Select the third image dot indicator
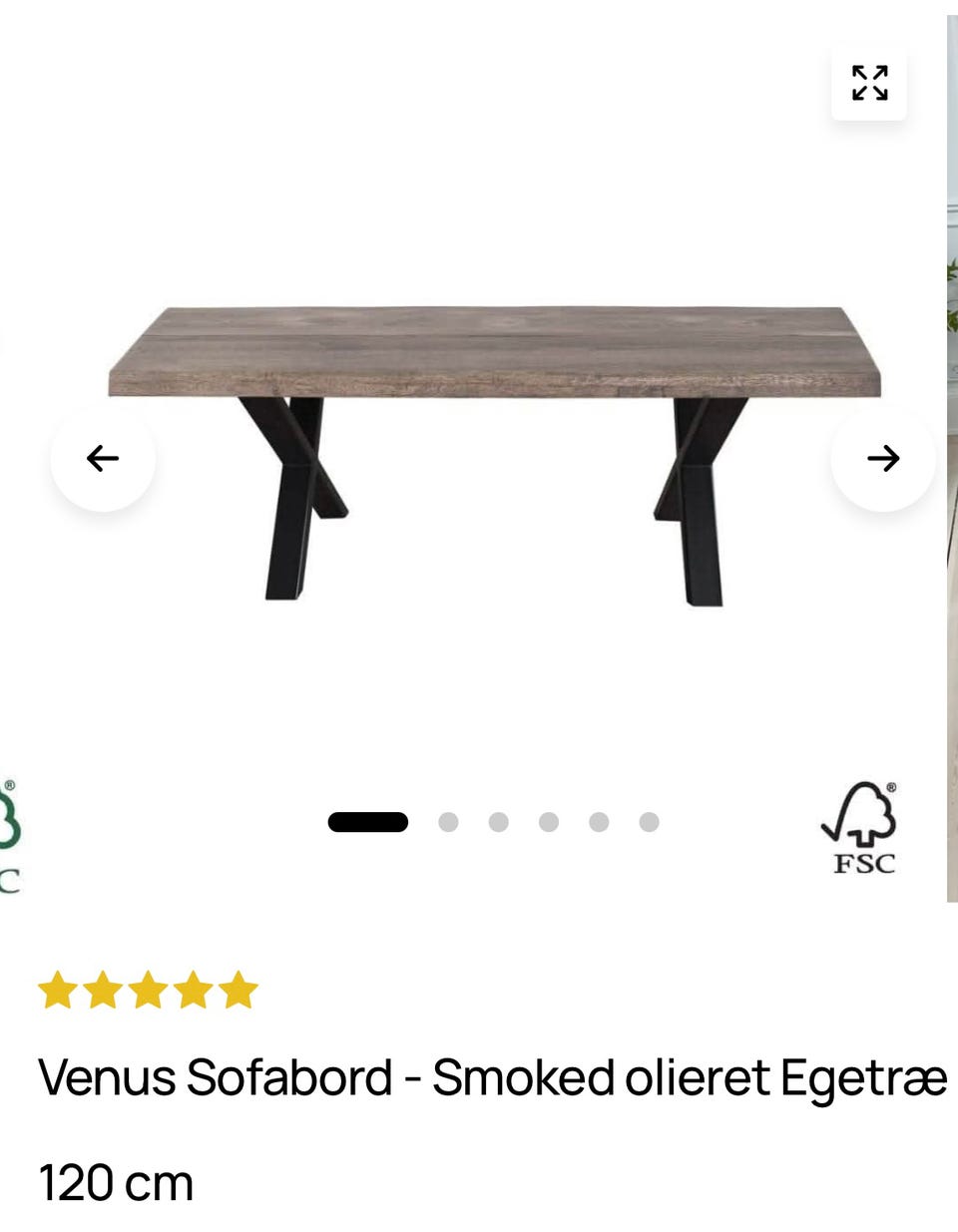958x1232 pixels. point(497,822)
